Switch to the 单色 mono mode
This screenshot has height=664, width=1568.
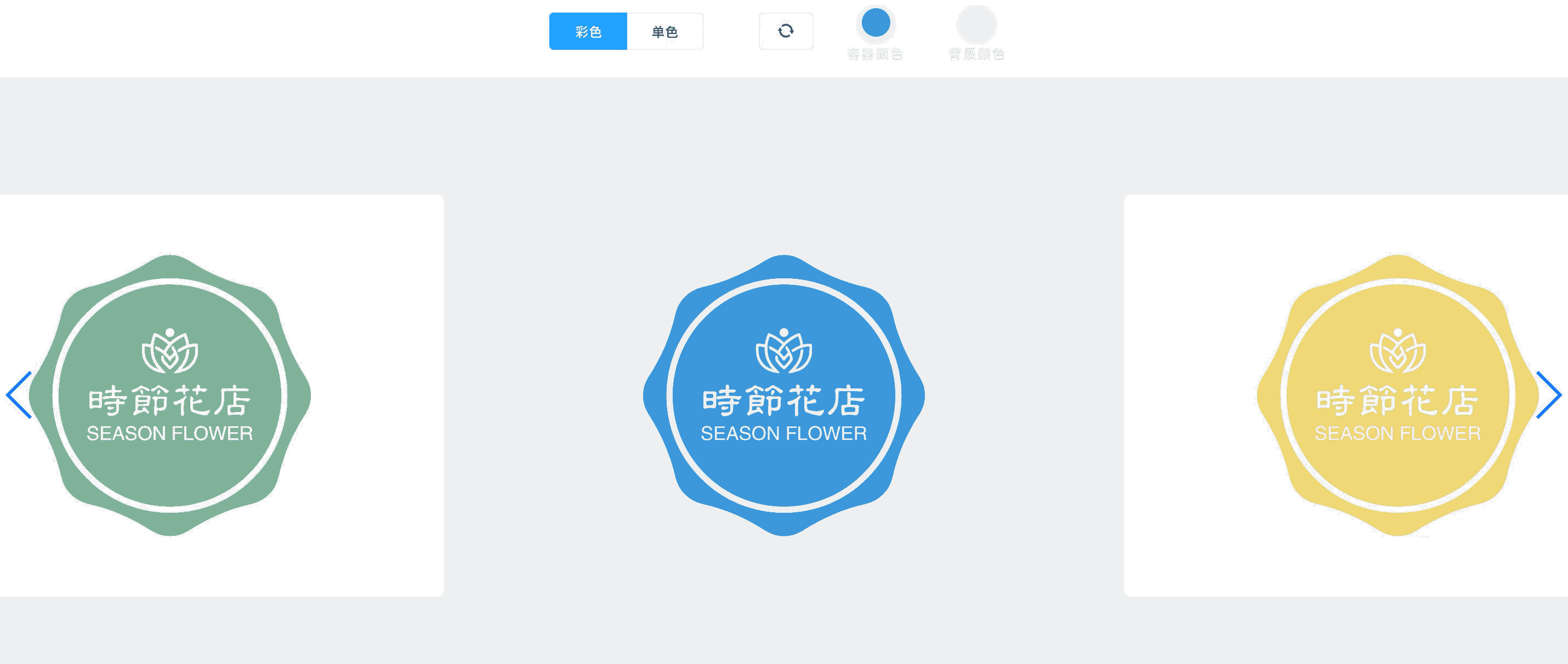(664, 32)
